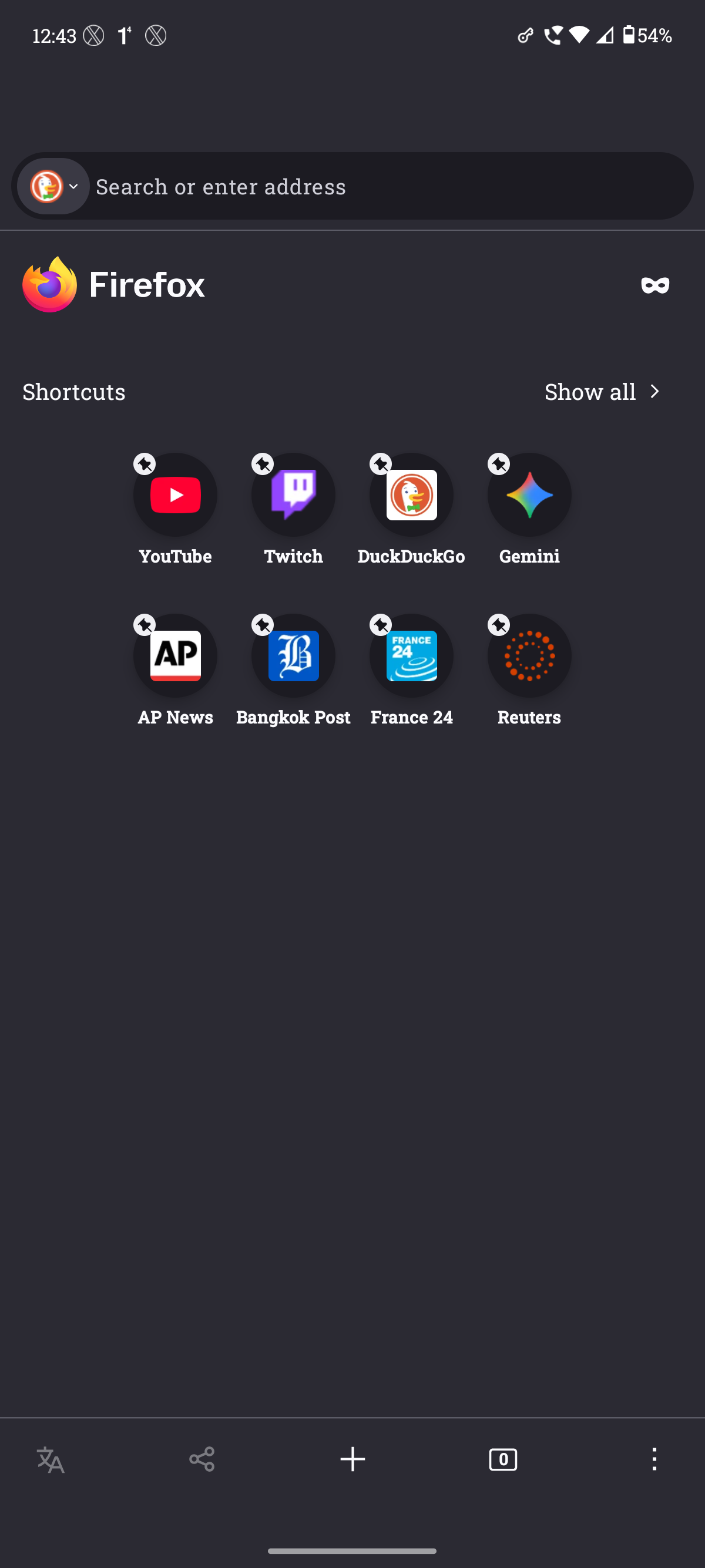Share using the toolbar share icon
Image resolution: width=705 pixels, height=1568 pixels.
(x=202, y=1459)
